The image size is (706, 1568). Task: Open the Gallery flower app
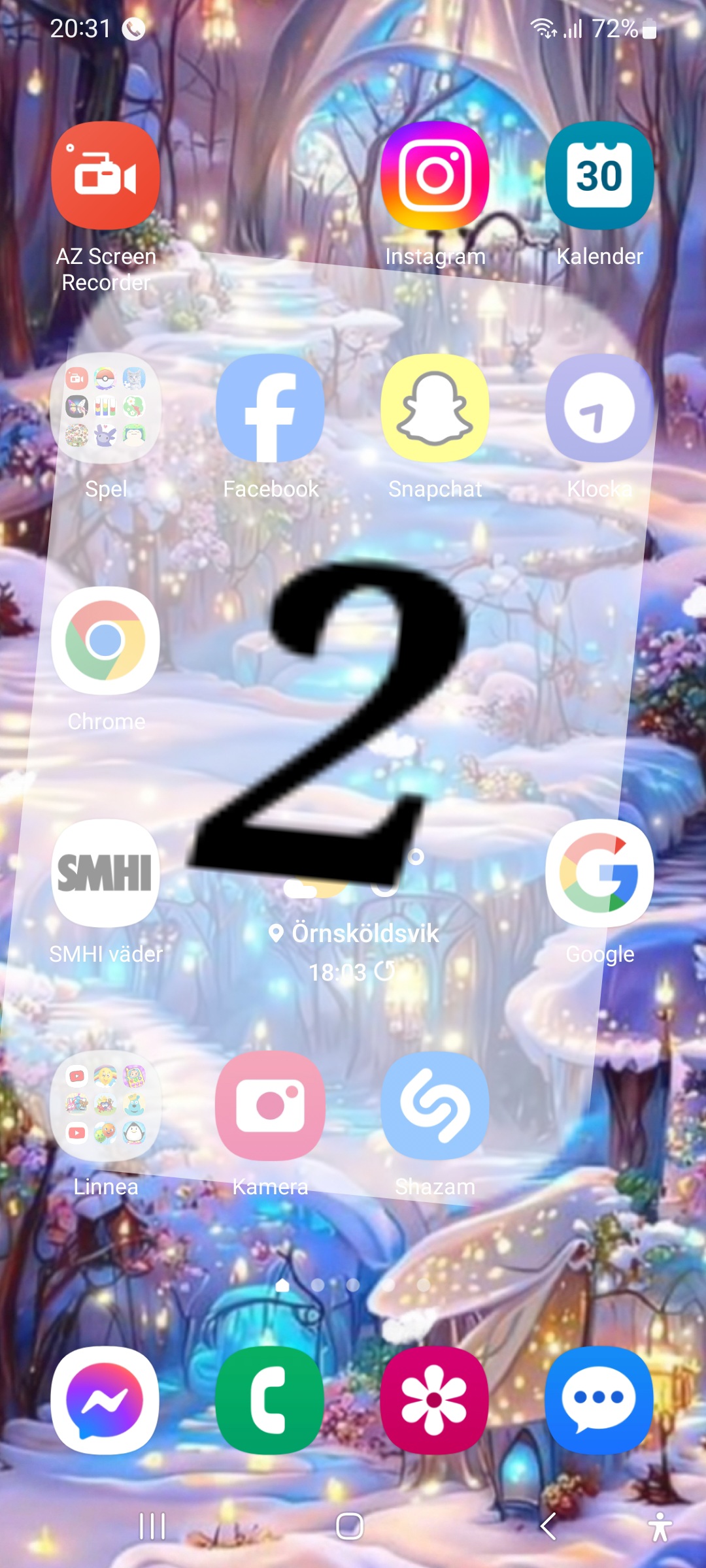click(435, 1400)
